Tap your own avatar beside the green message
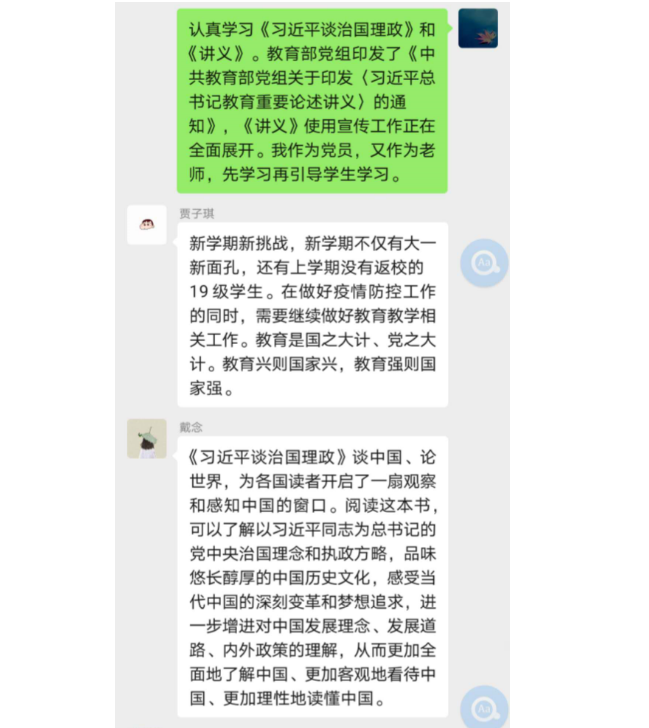Screen dimensions: 649x728 tap(478, 29)
